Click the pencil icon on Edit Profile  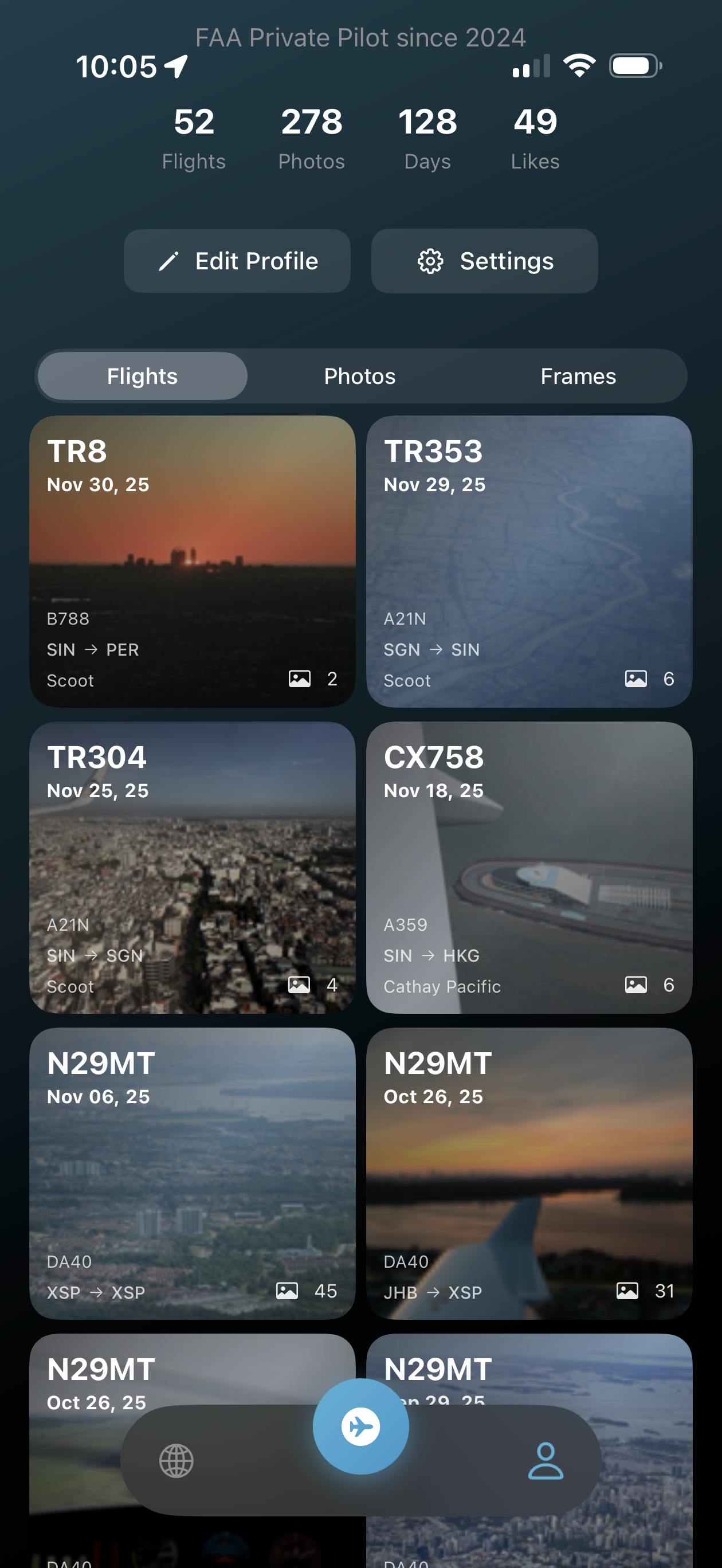coord(170,261)
